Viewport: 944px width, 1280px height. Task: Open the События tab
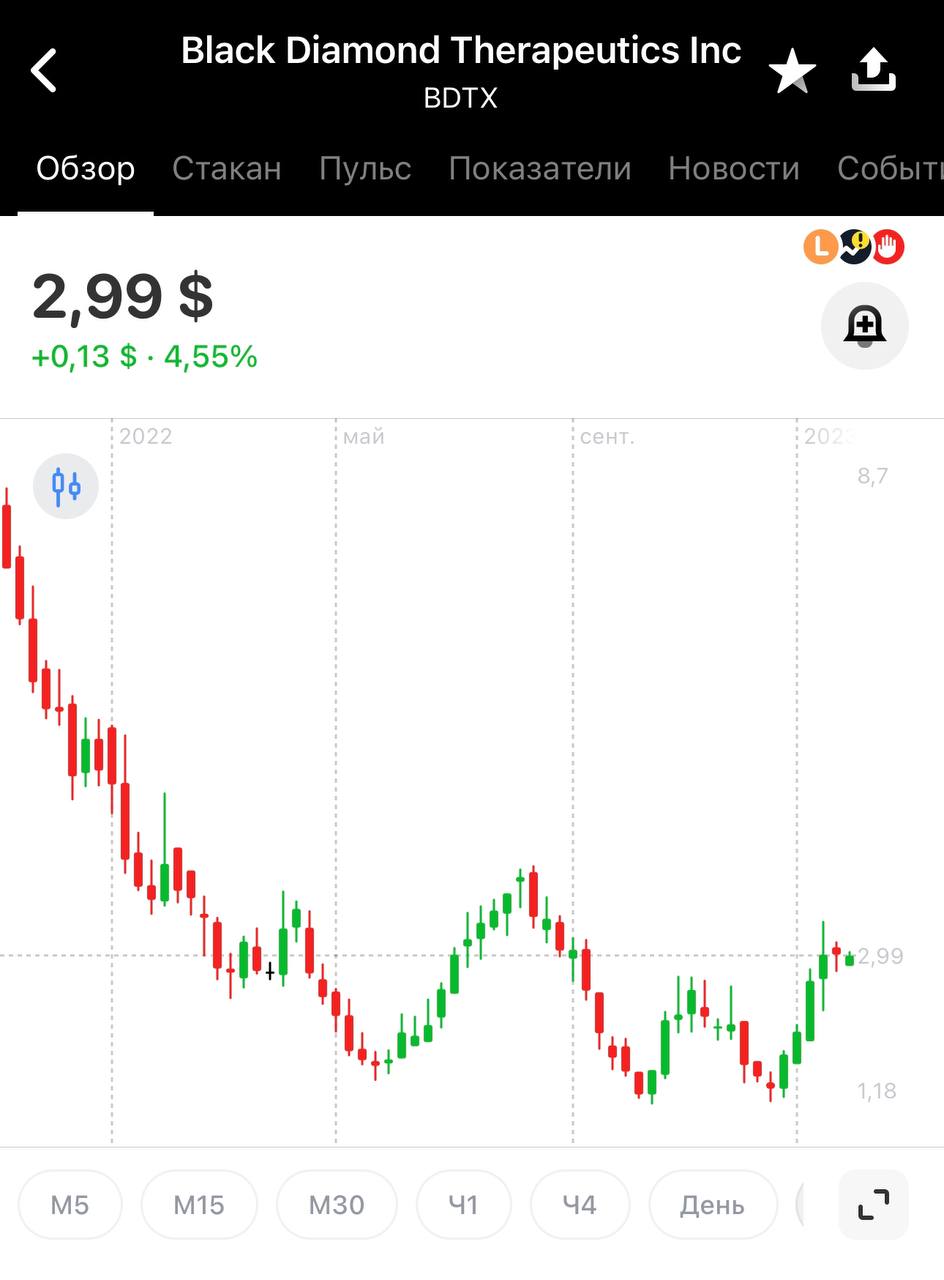tap(890, 169)
